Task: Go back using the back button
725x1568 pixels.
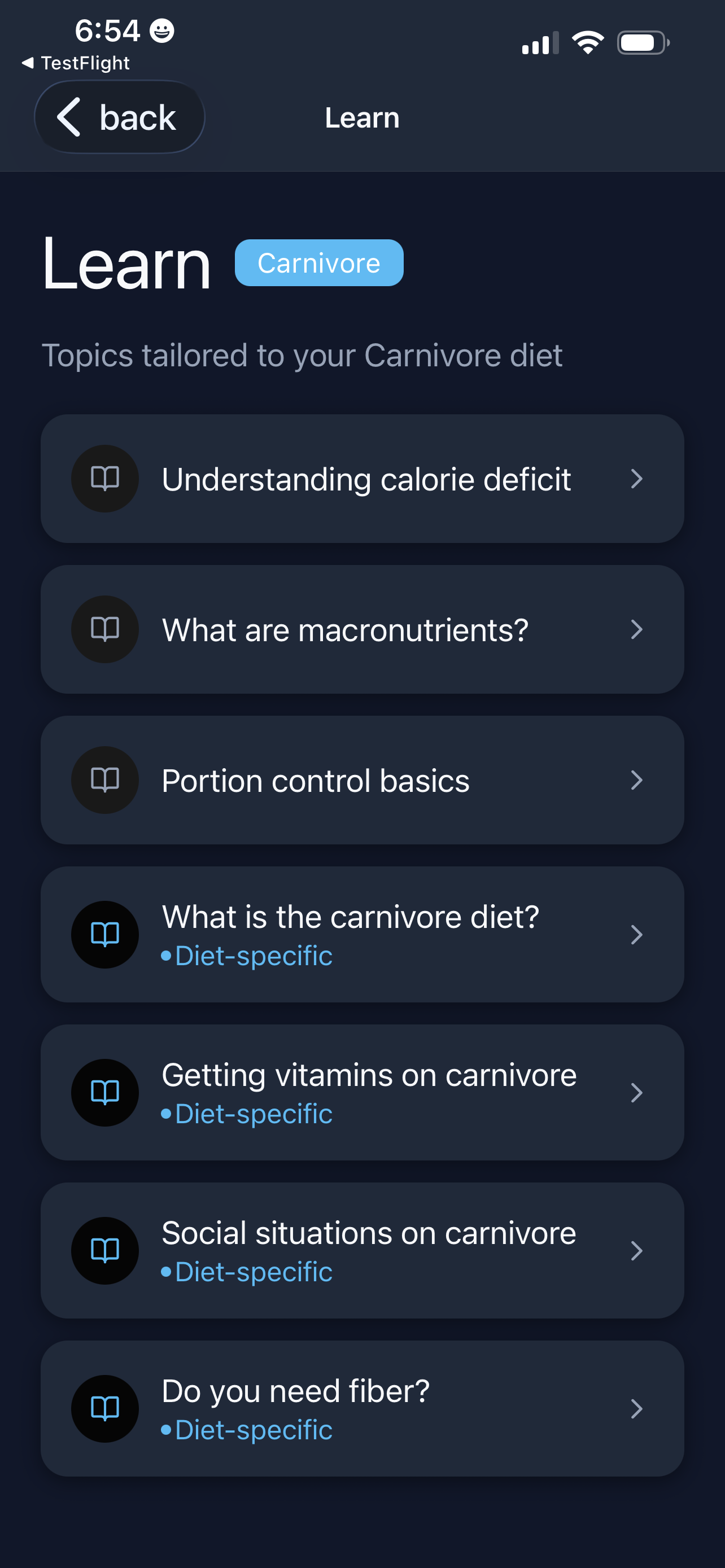Action: click(x=119, y=117)
